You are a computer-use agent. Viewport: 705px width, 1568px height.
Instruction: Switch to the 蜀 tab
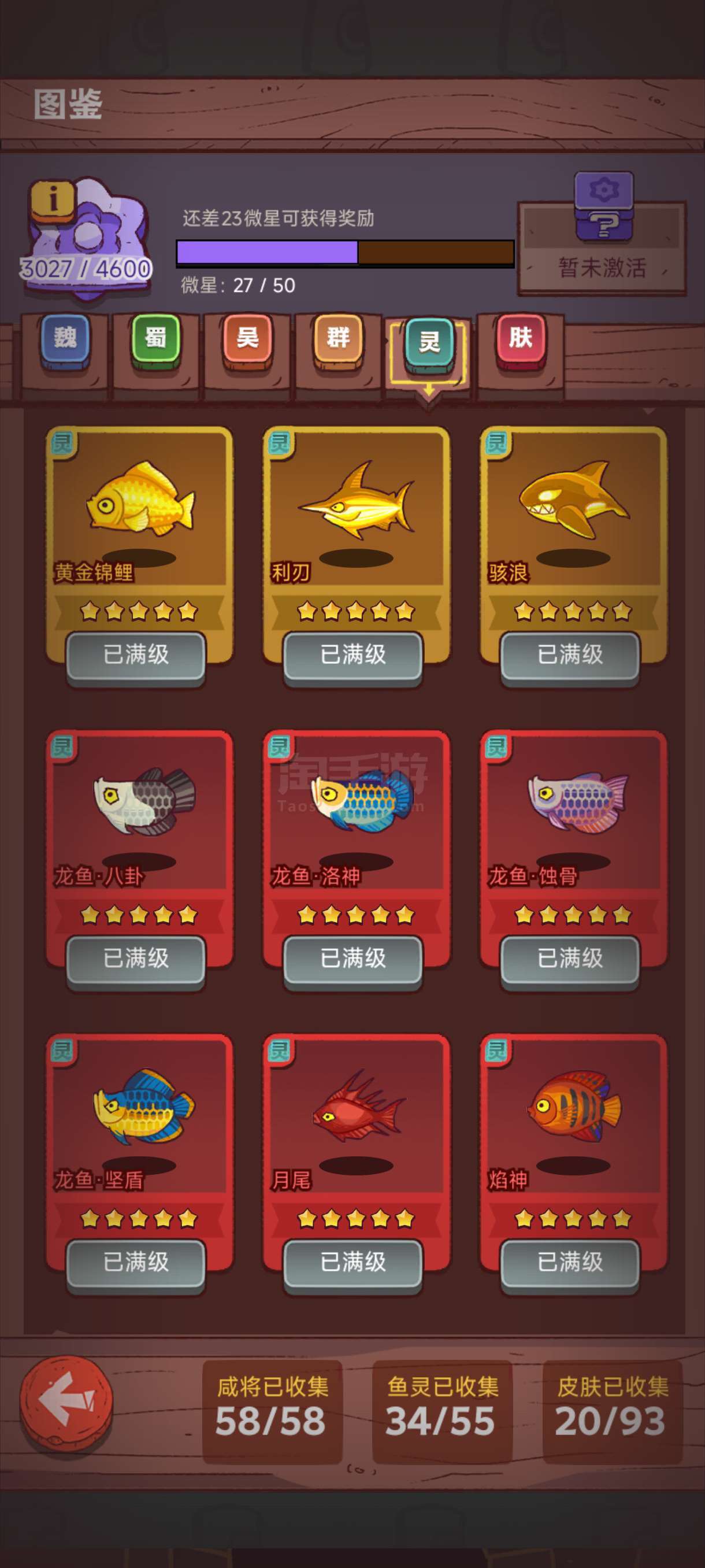click(155, 339)
